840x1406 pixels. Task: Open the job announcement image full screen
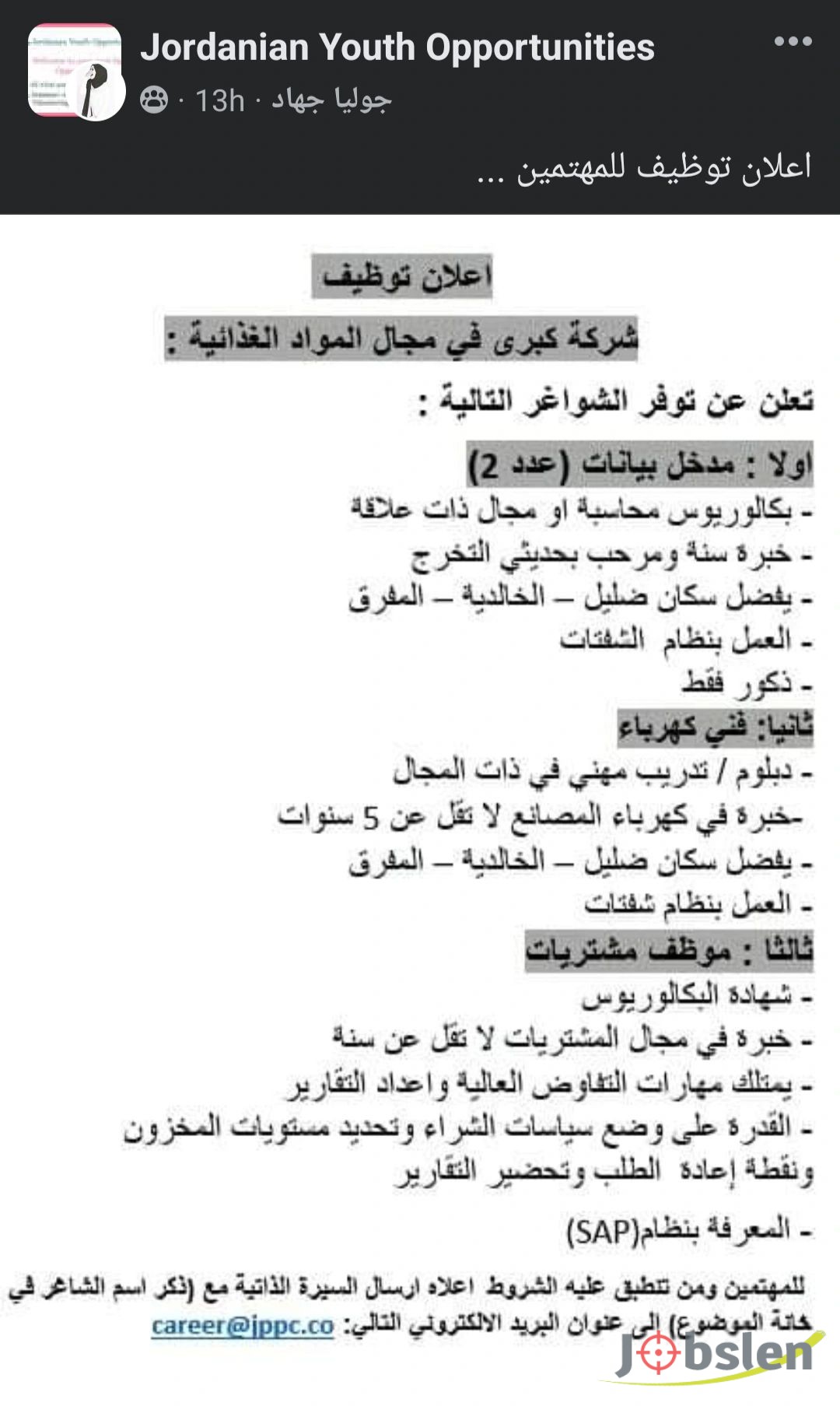click(x=420, y=778)
